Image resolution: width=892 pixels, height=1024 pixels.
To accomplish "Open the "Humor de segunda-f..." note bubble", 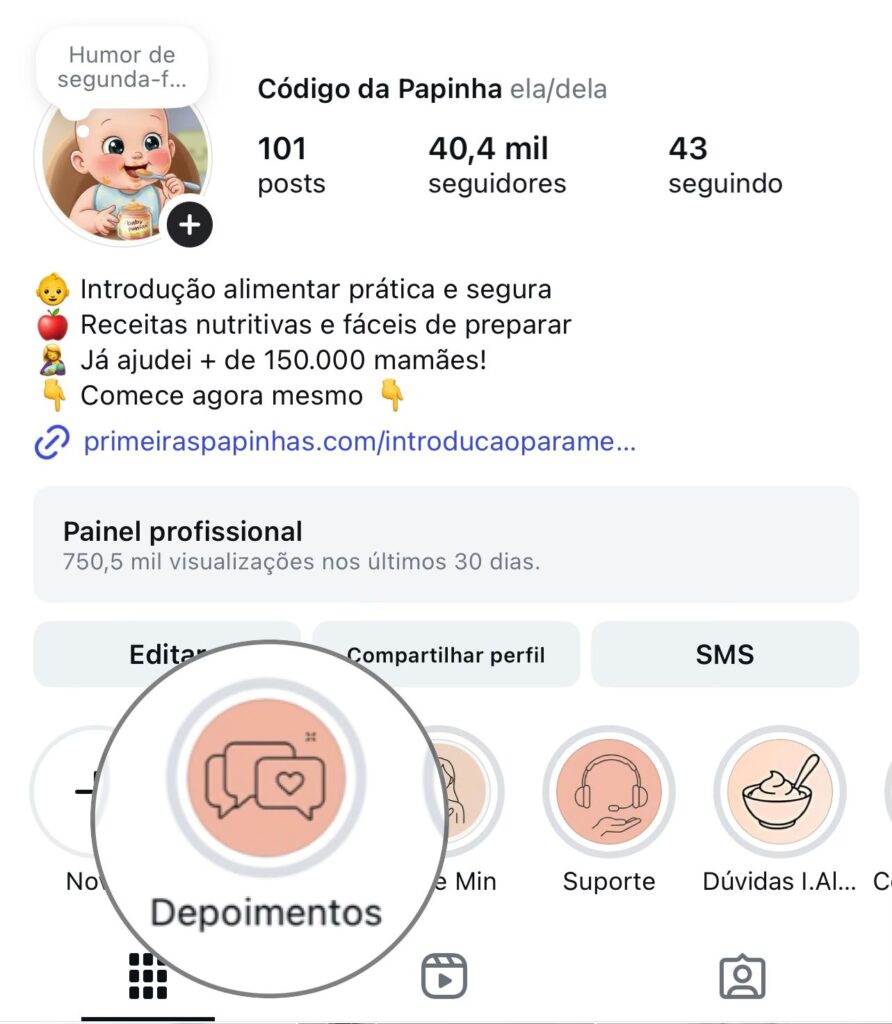I will click(122, 67).
